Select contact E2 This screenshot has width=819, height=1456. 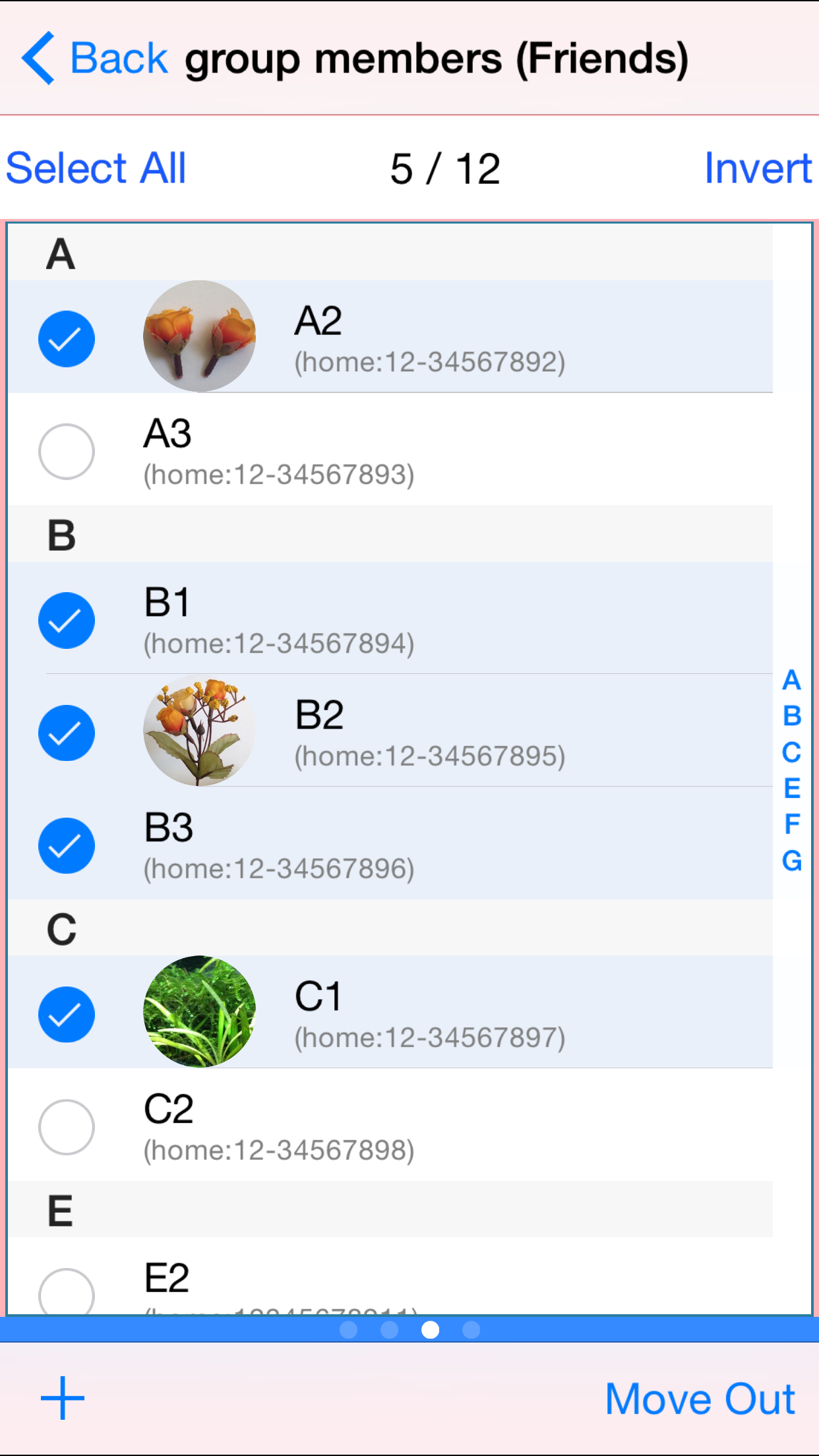66,1291
